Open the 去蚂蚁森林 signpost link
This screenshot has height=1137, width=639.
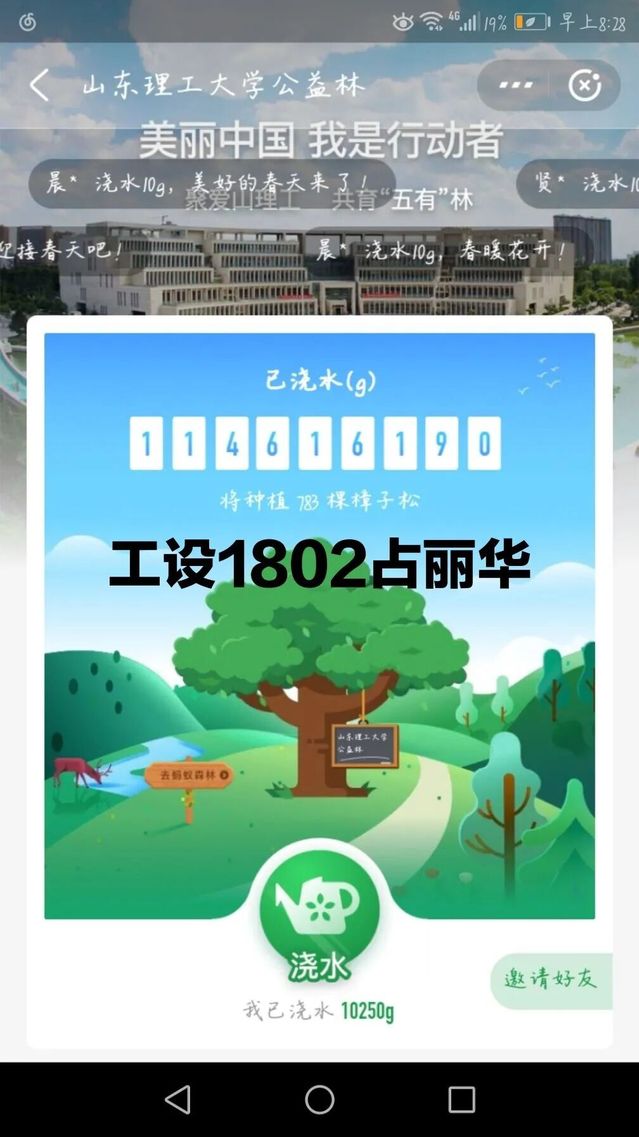tap(188, 775)
